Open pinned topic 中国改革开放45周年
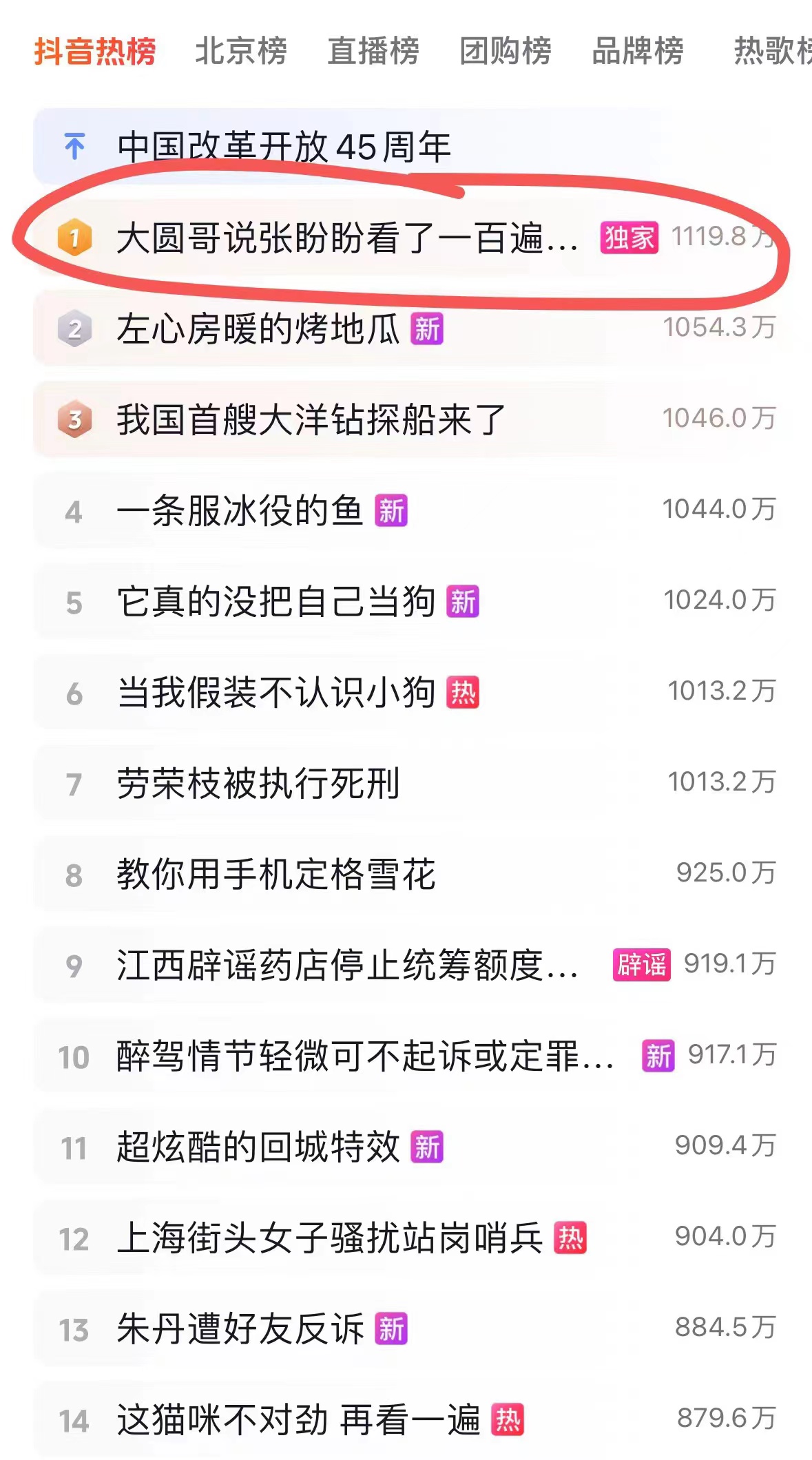The height and width of the screenshot is (1460, 812). [x=284, y=147]
